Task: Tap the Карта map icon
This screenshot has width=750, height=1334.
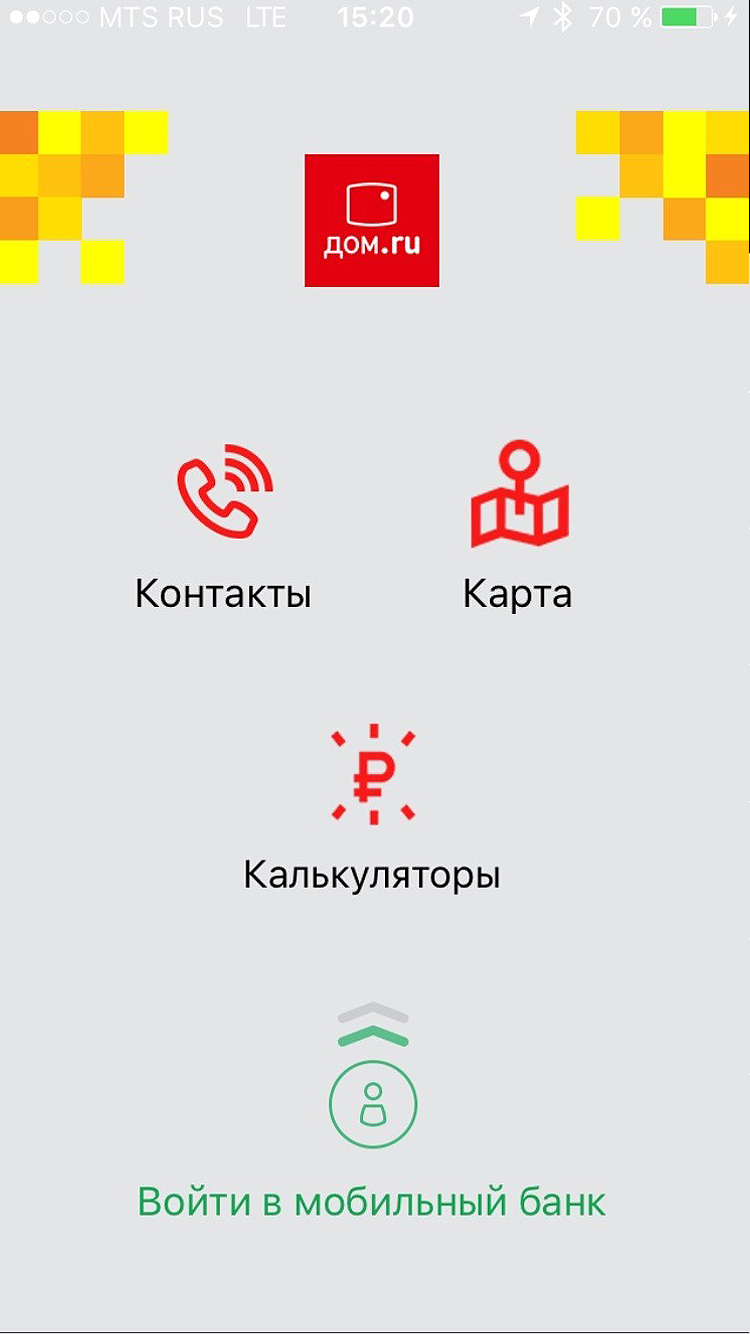Action: pyautogui.click(x=519, y=495)
